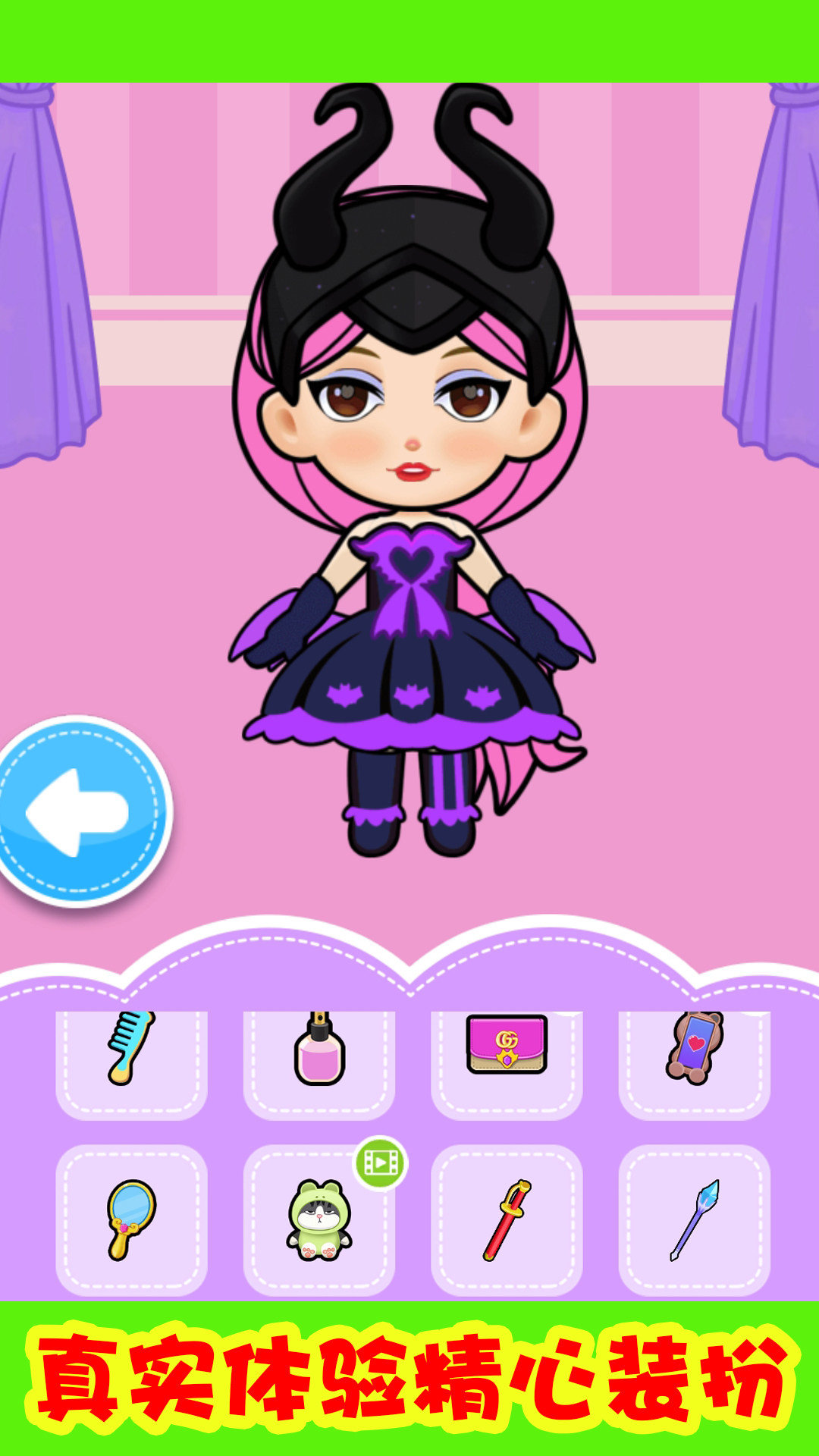Unlock the frog-costume cat toy

tap(319, 1219)
